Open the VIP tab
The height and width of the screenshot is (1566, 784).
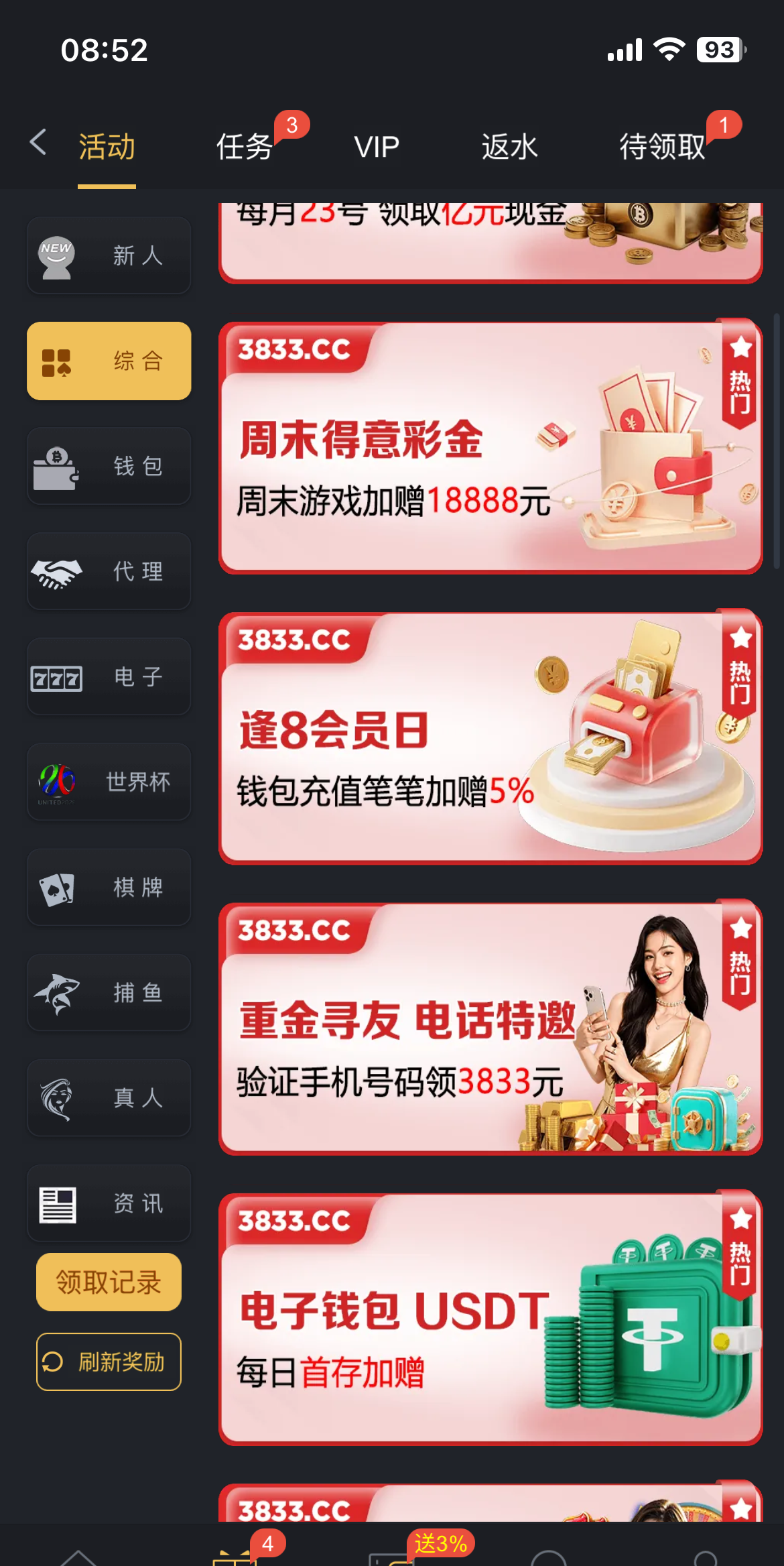[377, 147]
